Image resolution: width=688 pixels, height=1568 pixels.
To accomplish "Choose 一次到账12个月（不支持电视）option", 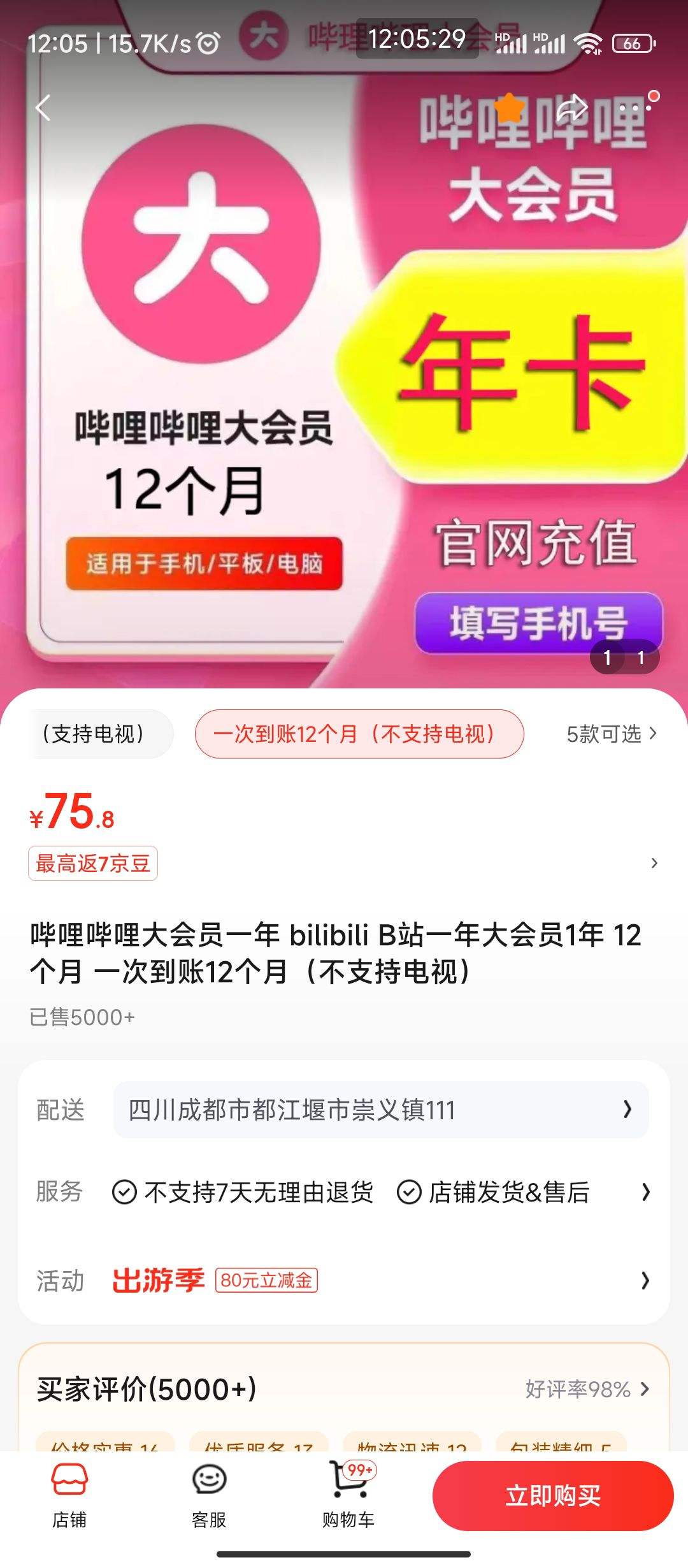I will pyautogui.click(x=359, y=734).
